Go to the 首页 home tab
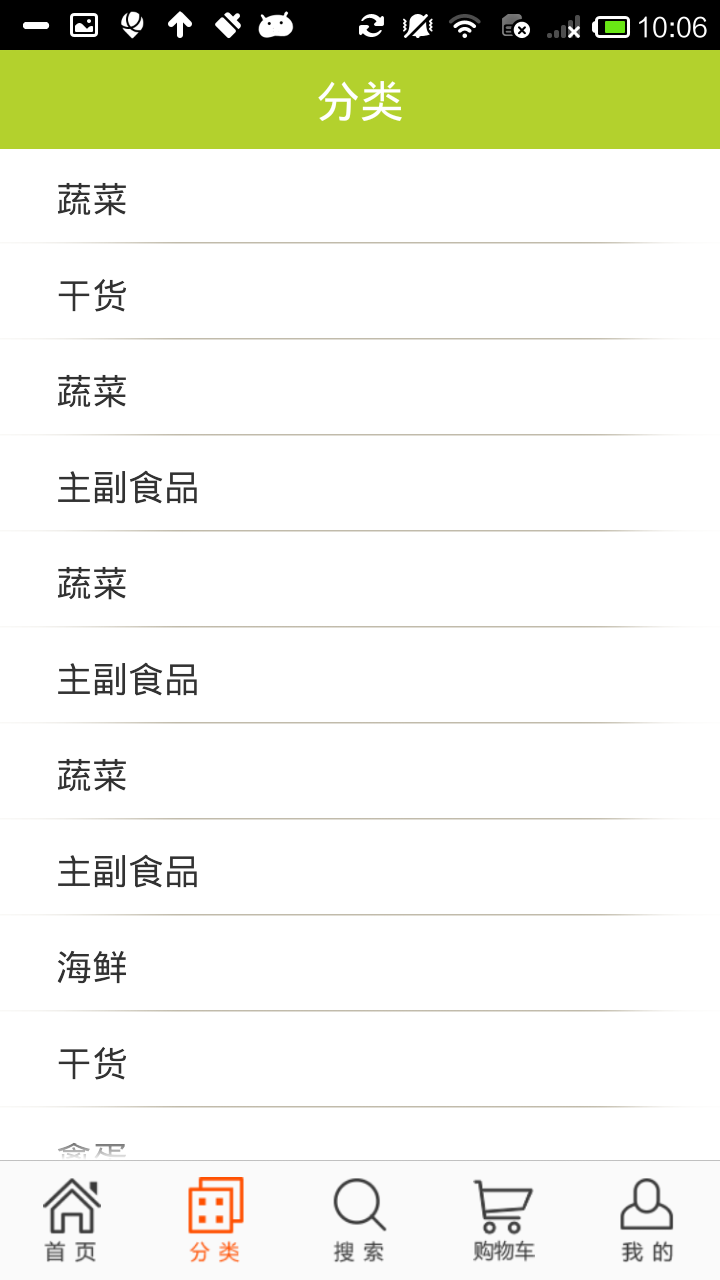The image size is (720, 1280). (x=72, y=1220)
